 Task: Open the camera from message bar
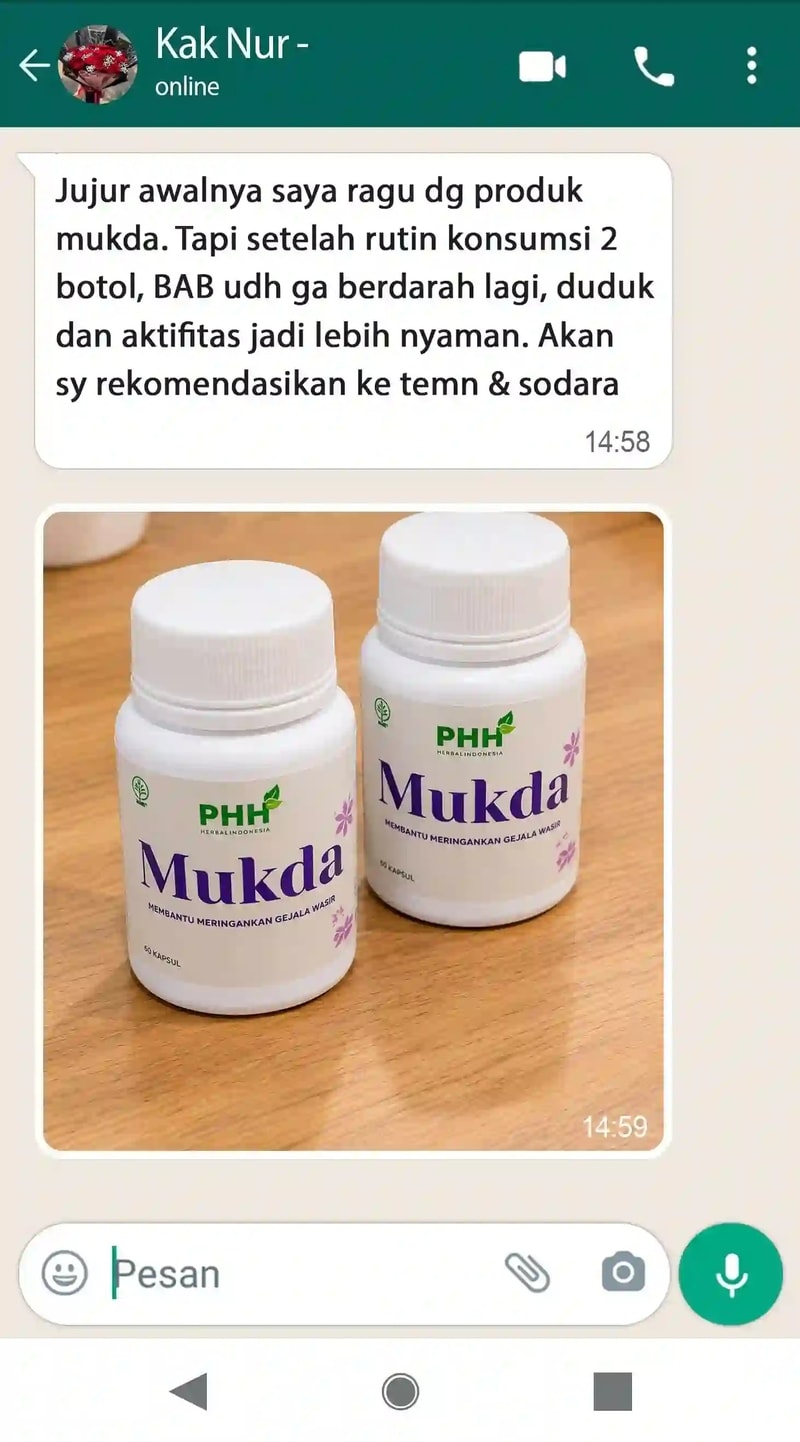click(x=623, y=1273)
